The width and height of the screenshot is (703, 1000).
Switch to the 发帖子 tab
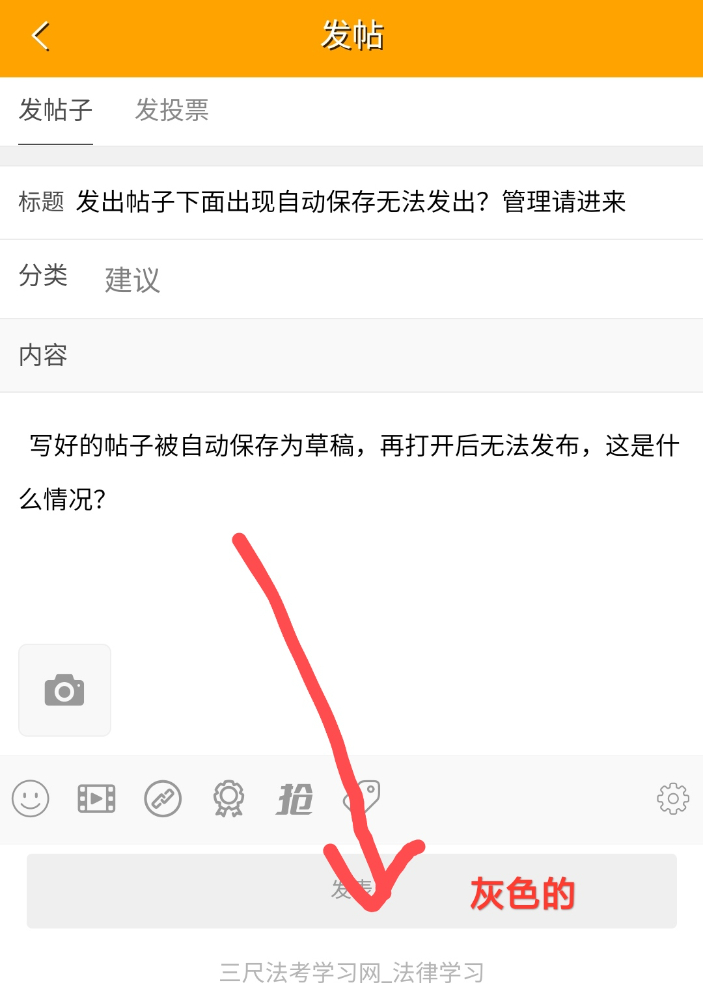(56, 110)
